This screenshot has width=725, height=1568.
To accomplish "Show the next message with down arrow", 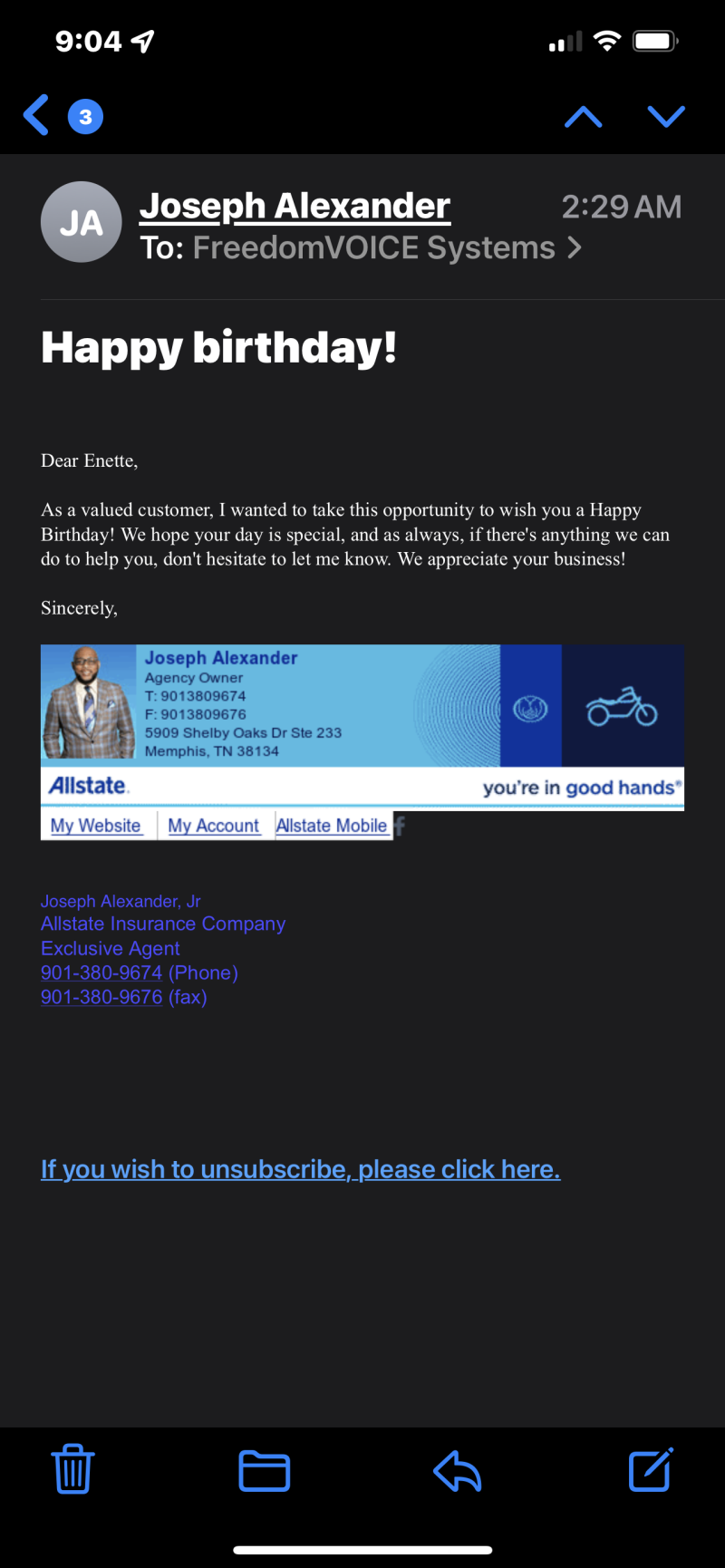I will tap(666, 117).
